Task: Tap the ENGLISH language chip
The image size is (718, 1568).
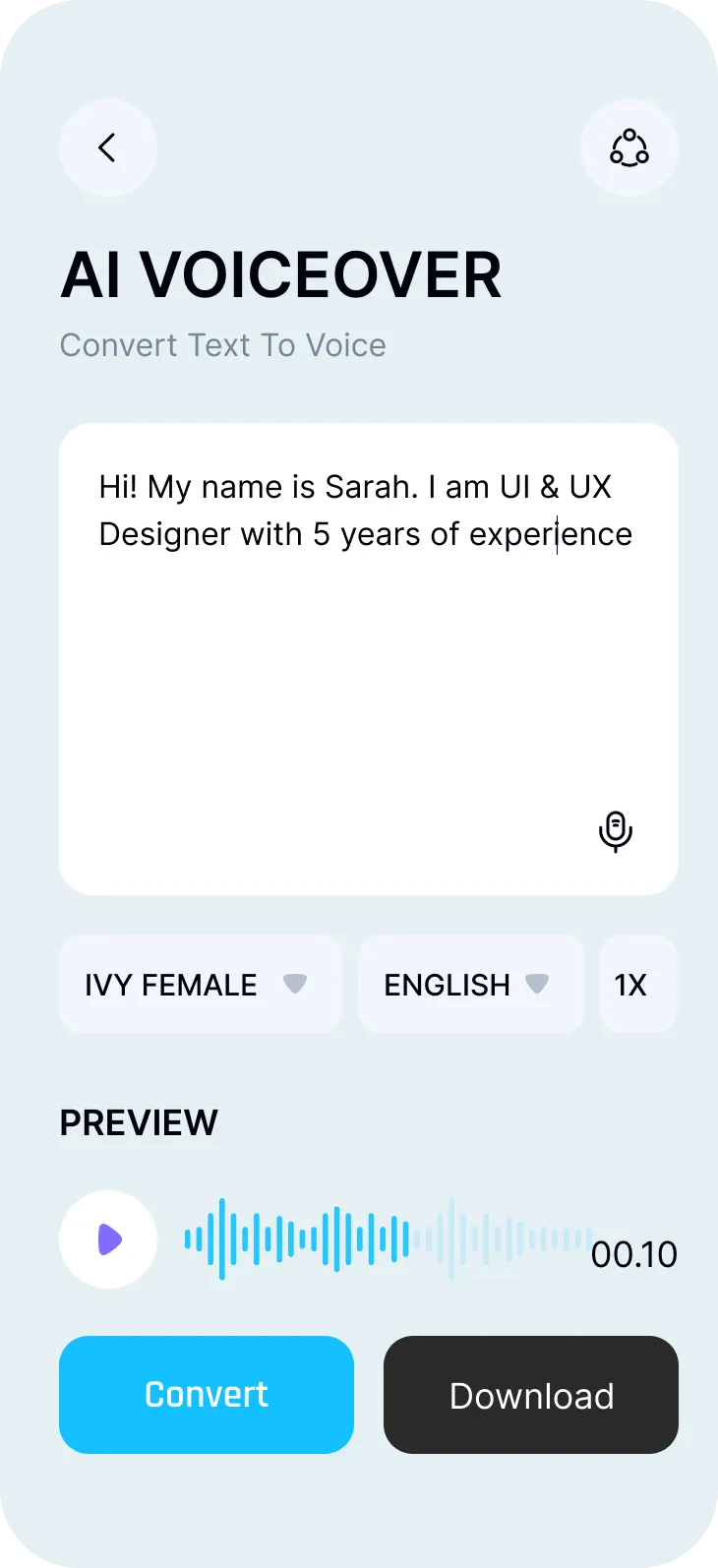Action: 448,984
